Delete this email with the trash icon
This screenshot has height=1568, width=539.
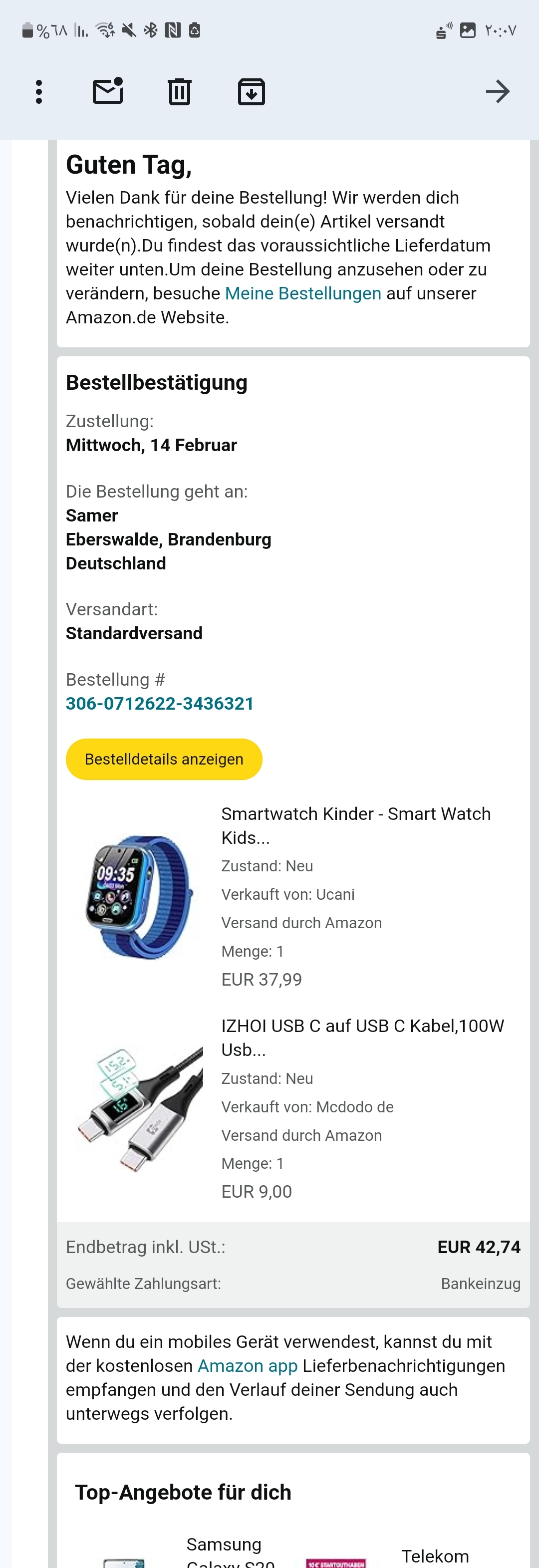coord(179,92)
